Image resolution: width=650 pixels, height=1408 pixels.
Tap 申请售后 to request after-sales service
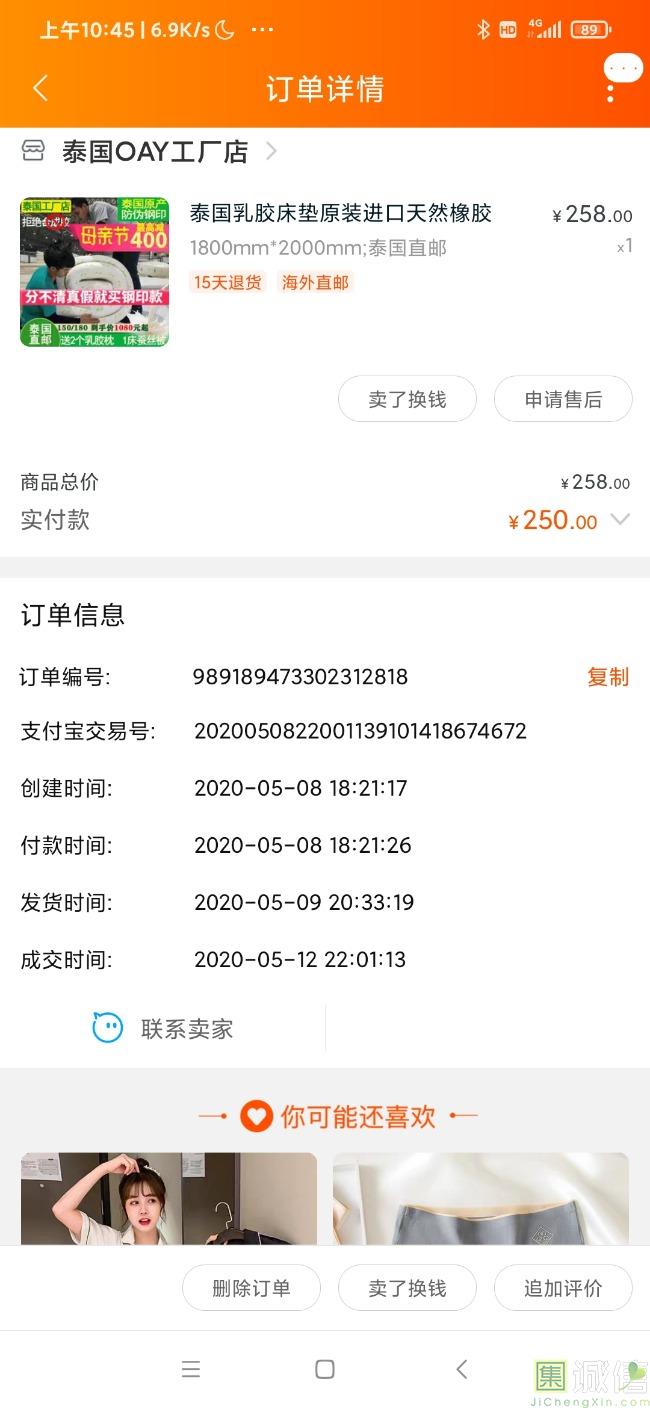[x=563, y=399]
